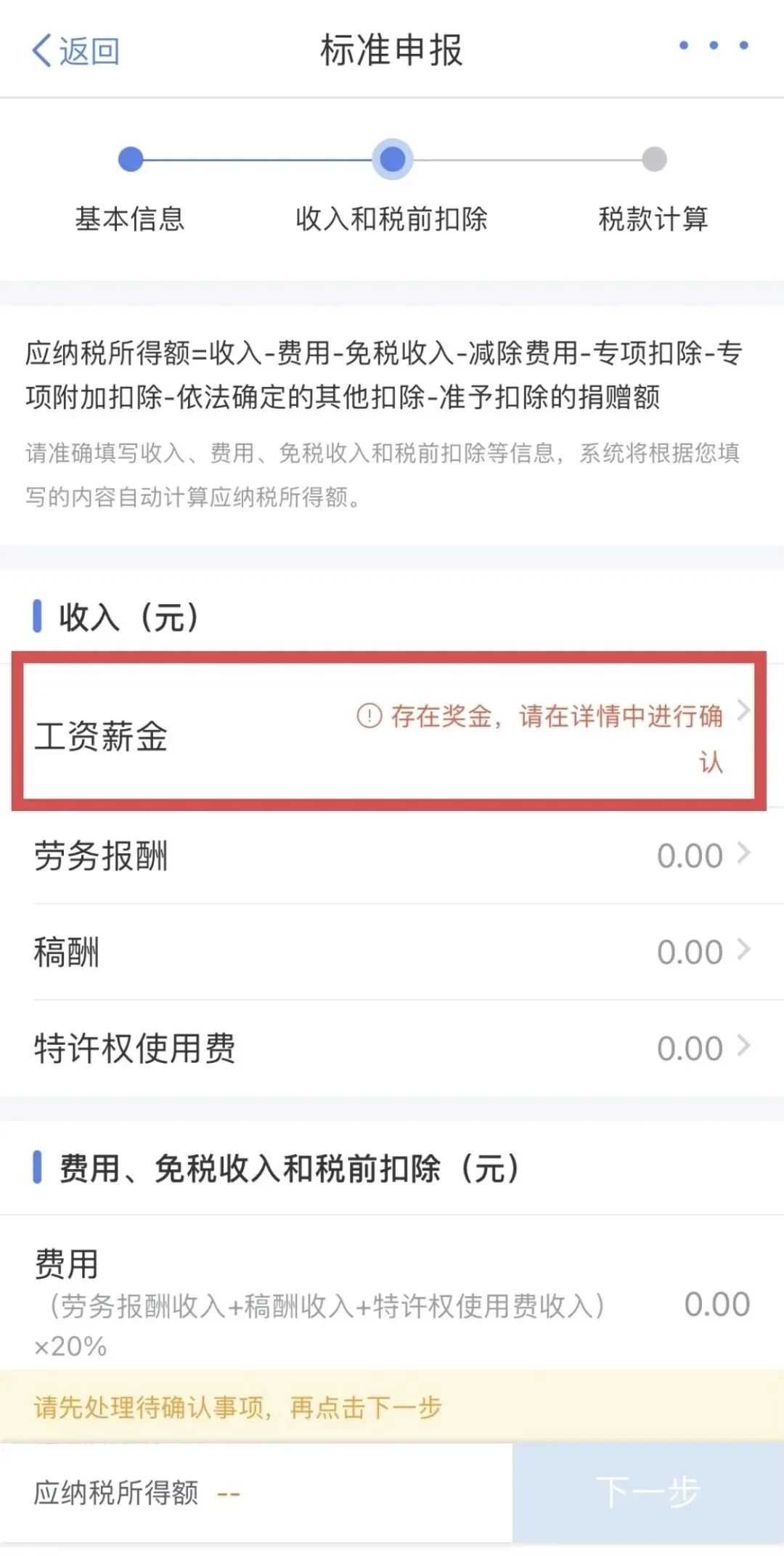This screenshot has height=1556, width=784.
Task: Open the three-dot overflow menu
Action: point(713,46)
